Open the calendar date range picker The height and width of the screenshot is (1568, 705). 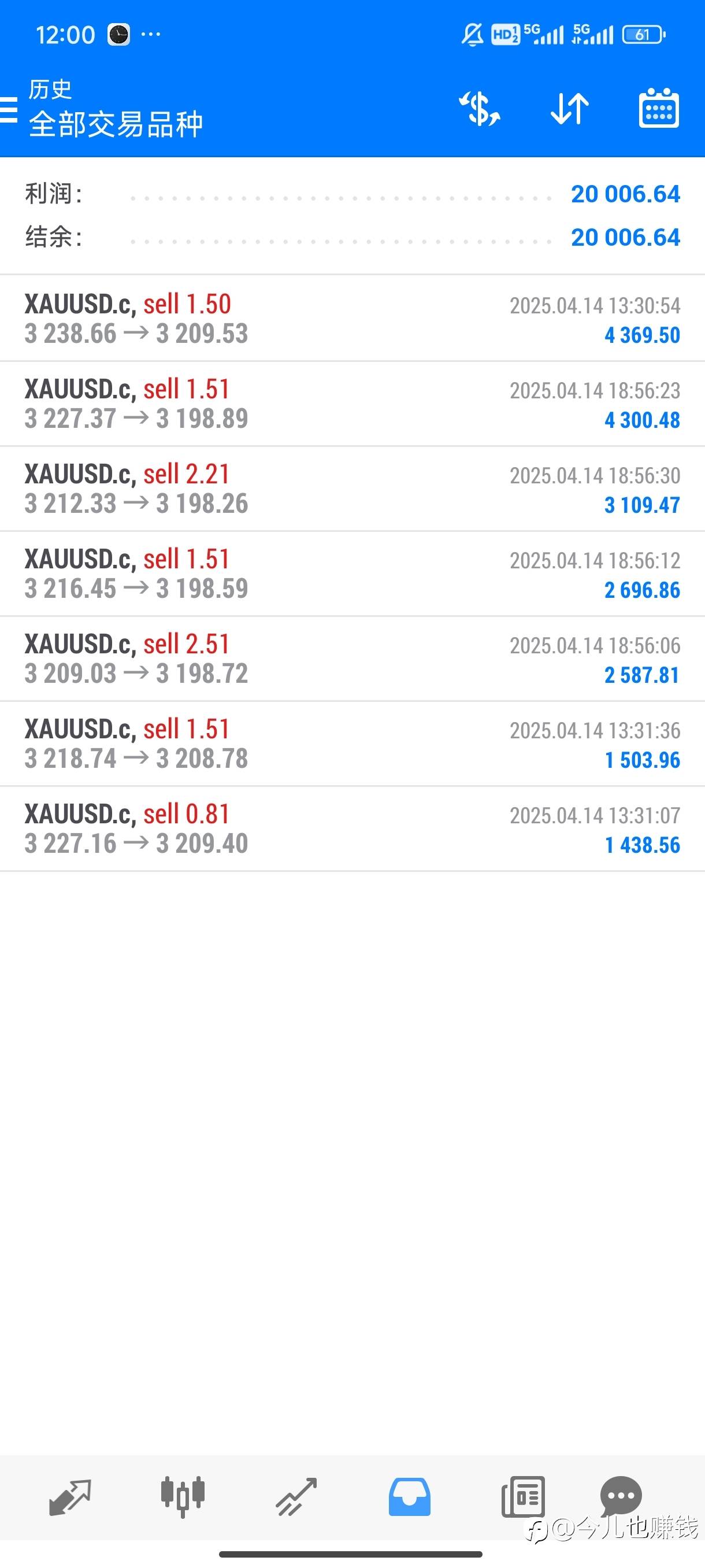tap(659, 108)
